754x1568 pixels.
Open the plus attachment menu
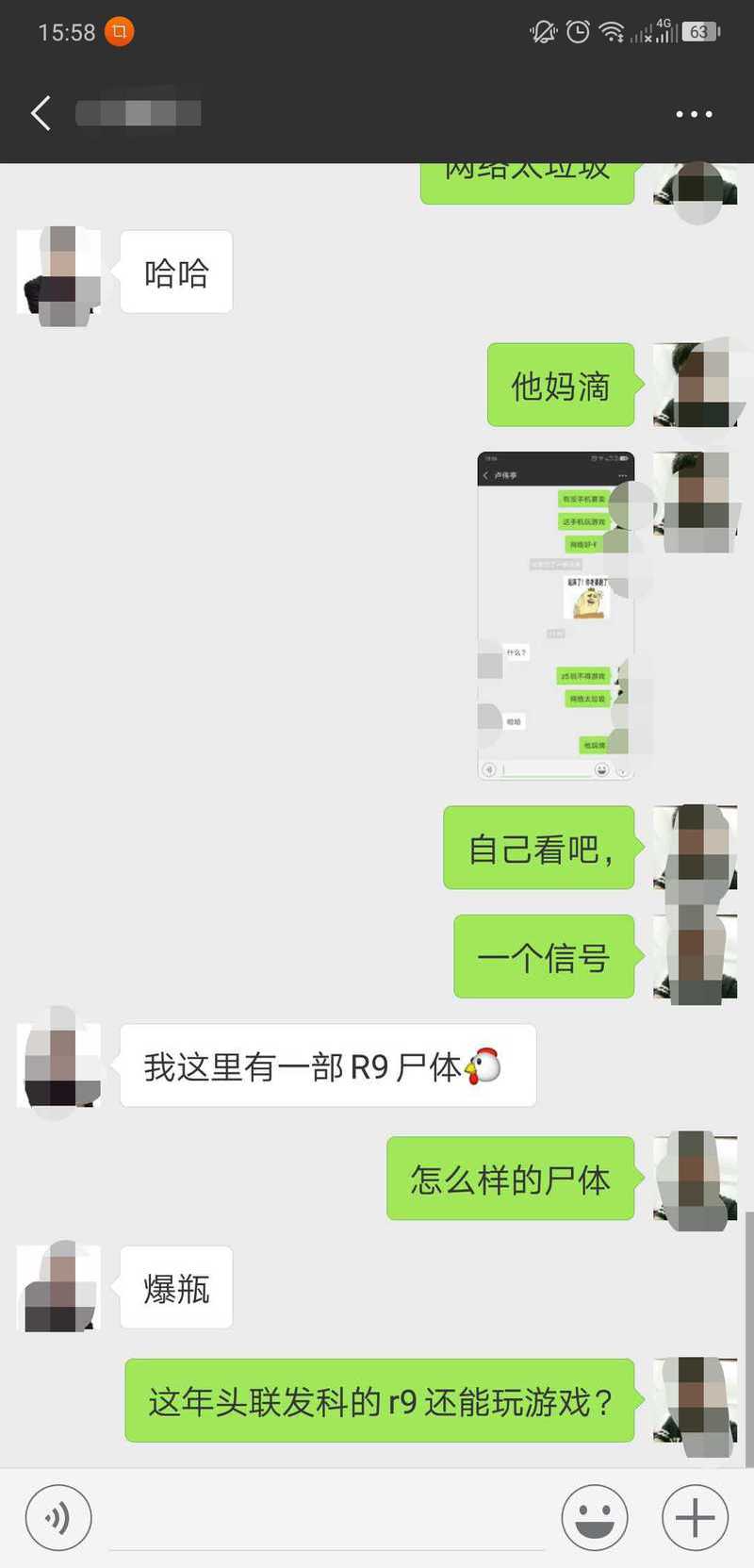pyautogui.click(x=695, y=1518)
